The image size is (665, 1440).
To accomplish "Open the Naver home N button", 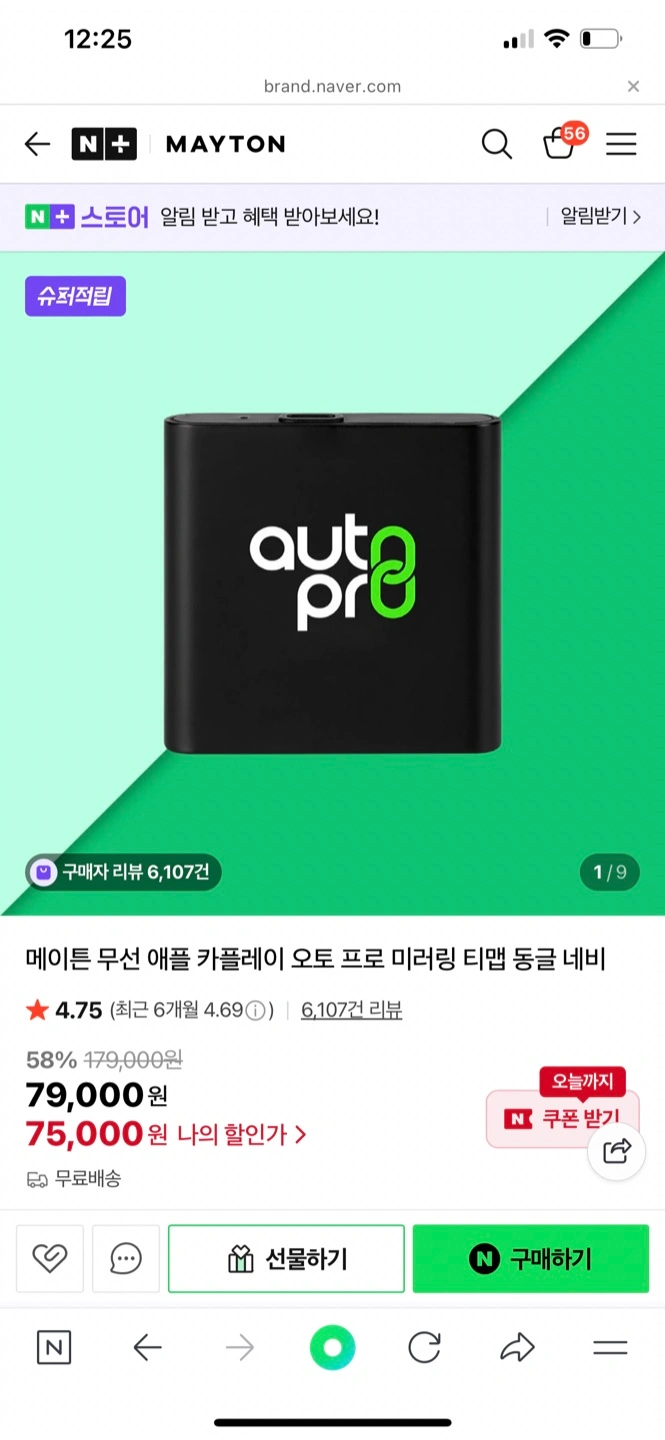I will [x=54, y=1348].
